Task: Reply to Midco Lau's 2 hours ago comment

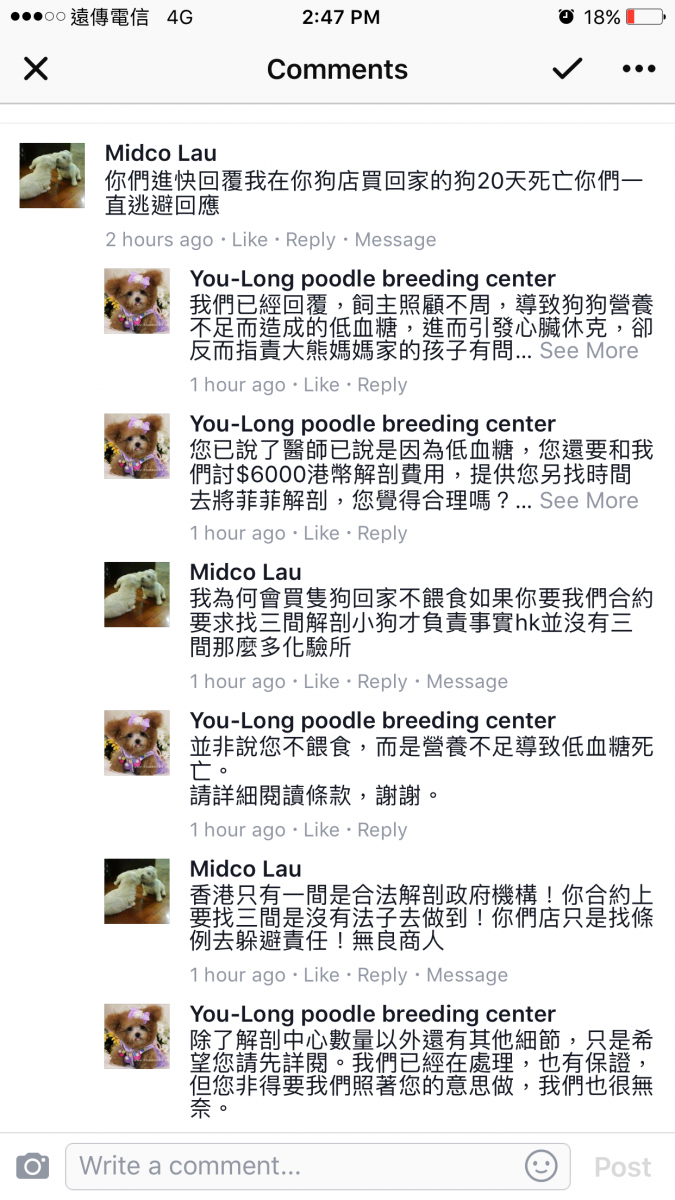Action: (310, 240)
